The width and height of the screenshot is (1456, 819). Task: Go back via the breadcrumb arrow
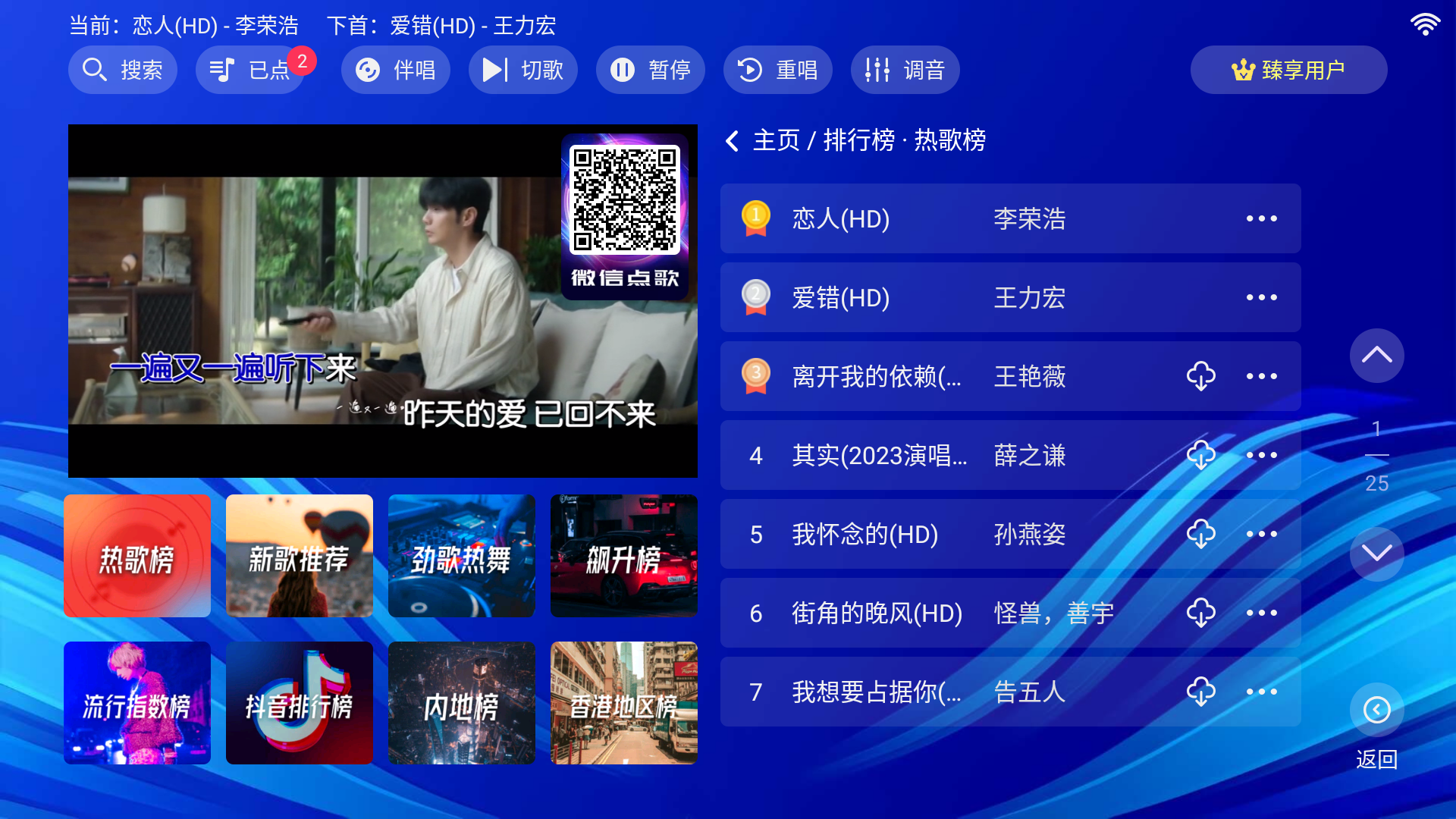tap(733, 141)
